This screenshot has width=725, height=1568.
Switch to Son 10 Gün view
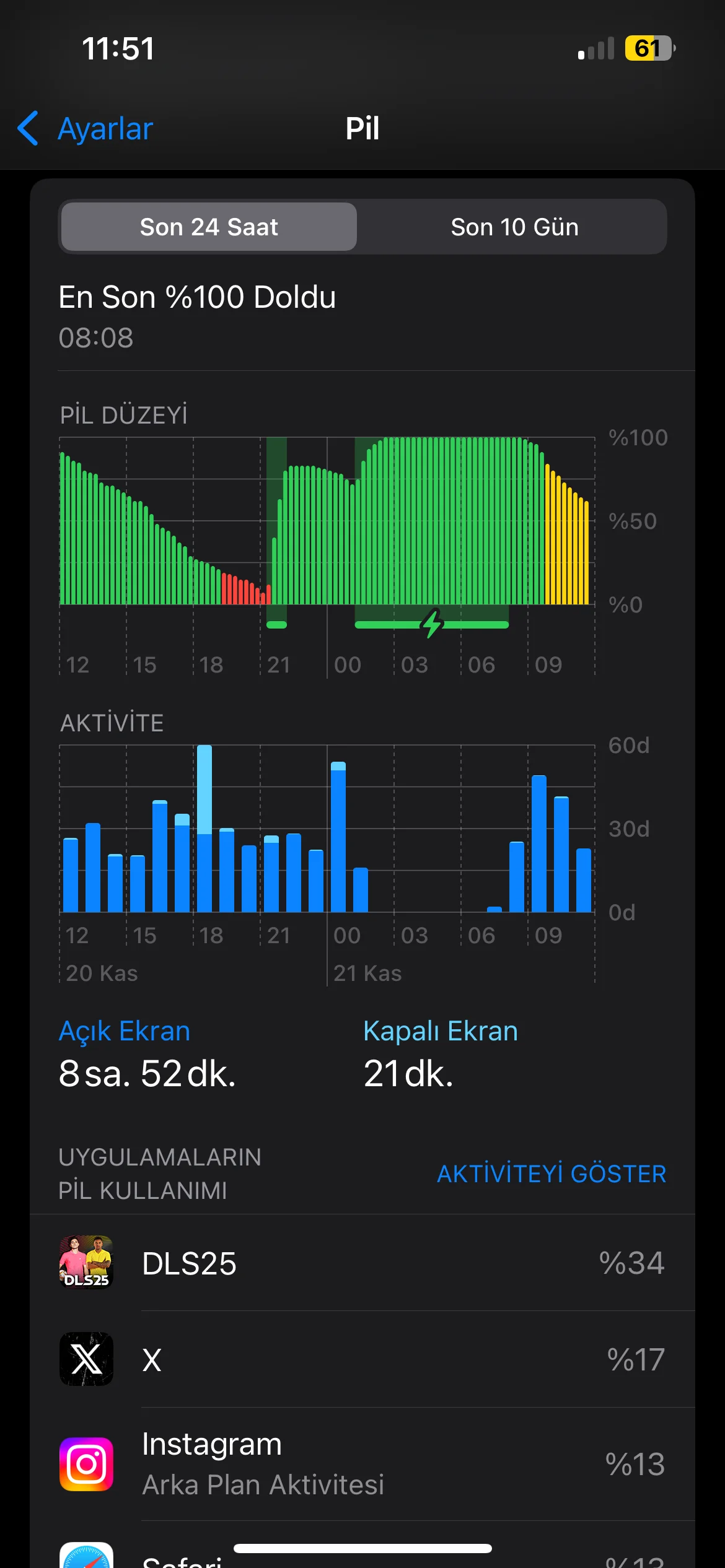pos(514,227)
